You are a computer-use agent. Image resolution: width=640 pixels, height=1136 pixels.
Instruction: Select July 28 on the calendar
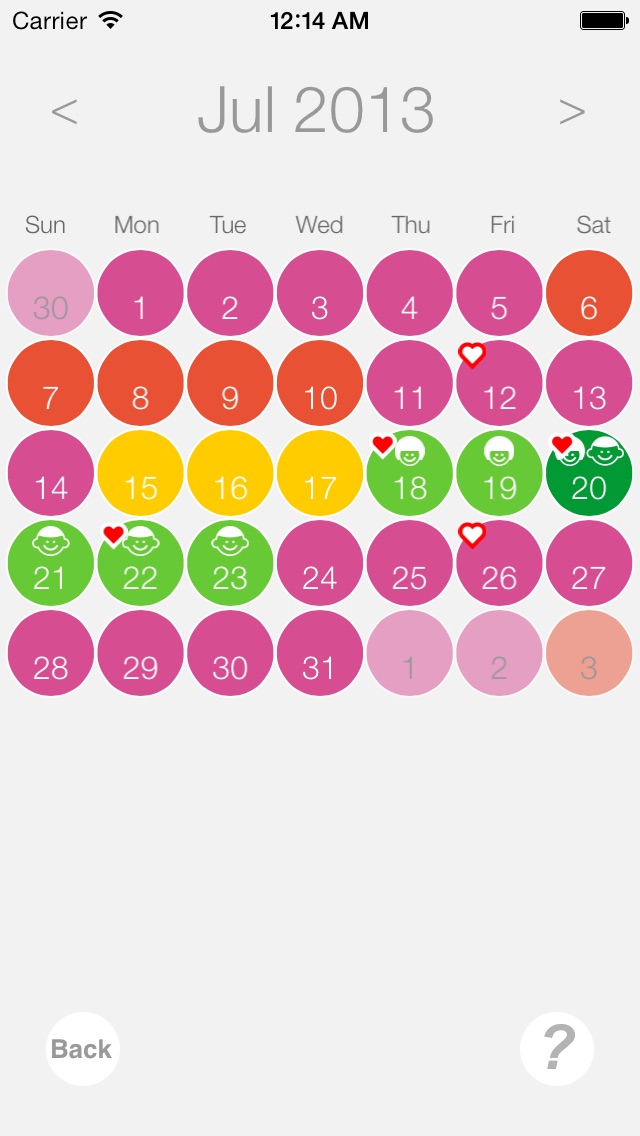click(51, 653)
